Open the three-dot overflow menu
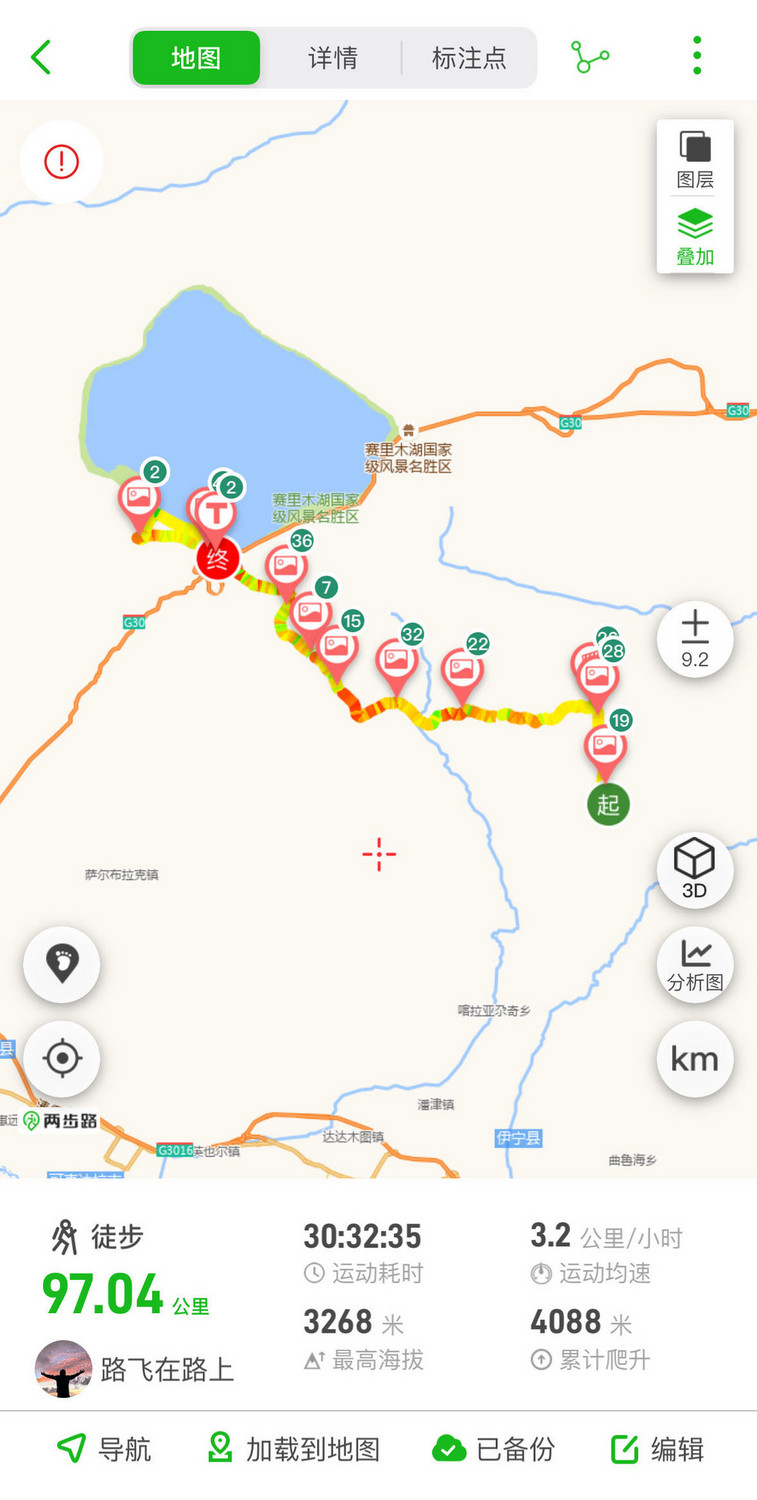The image size is (757, 1500). click(697, 56)
